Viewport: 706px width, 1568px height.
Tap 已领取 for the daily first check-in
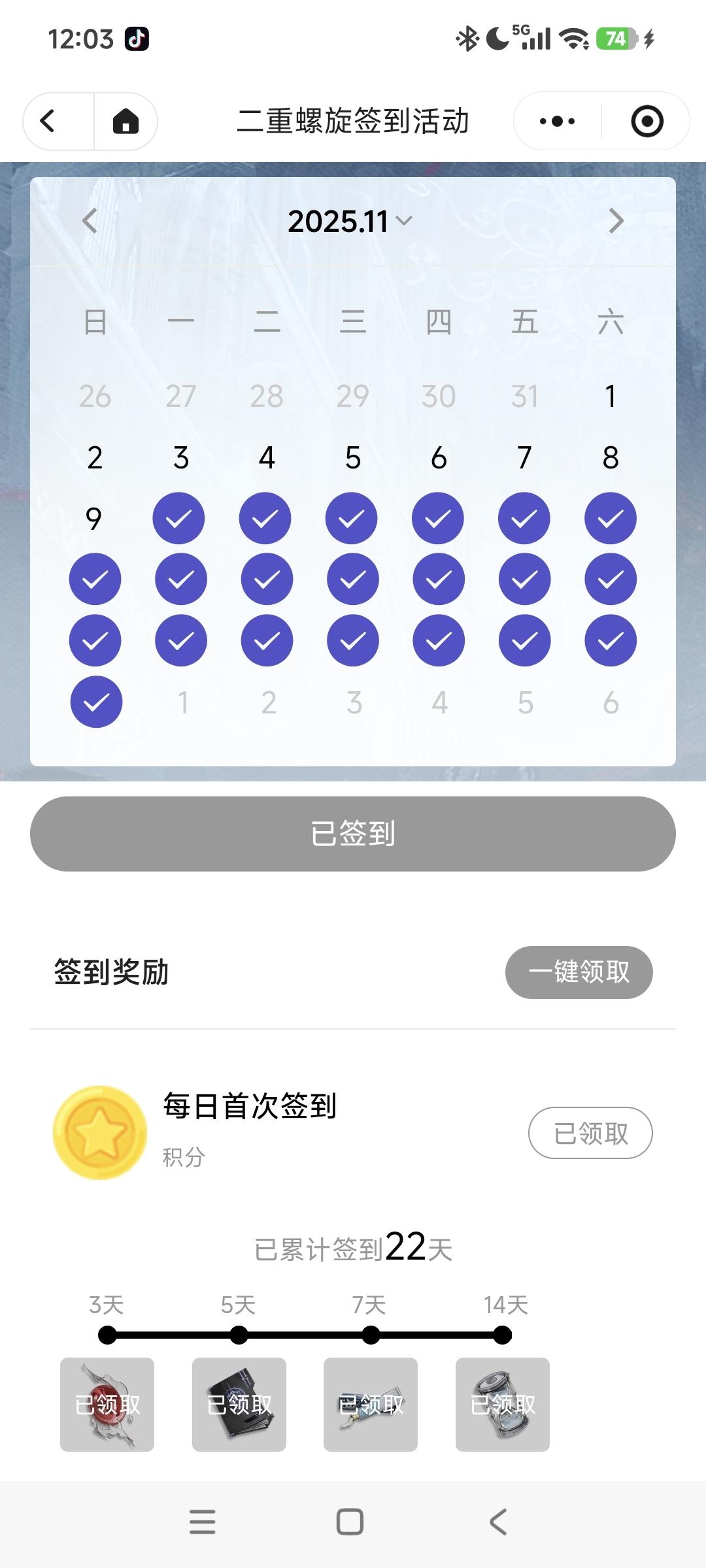[x=590, y=1133]
